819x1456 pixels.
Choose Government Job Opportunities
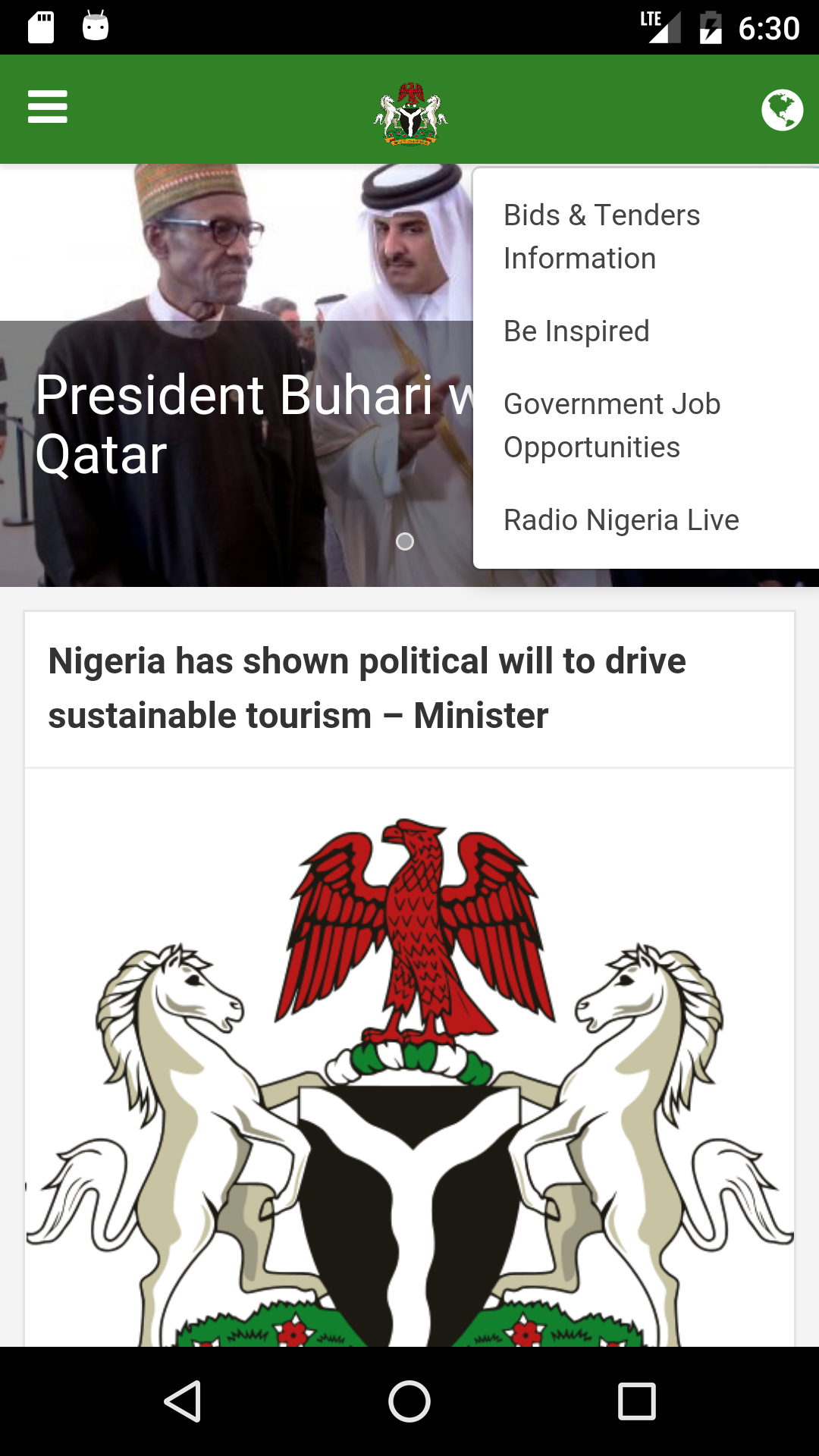611,425
